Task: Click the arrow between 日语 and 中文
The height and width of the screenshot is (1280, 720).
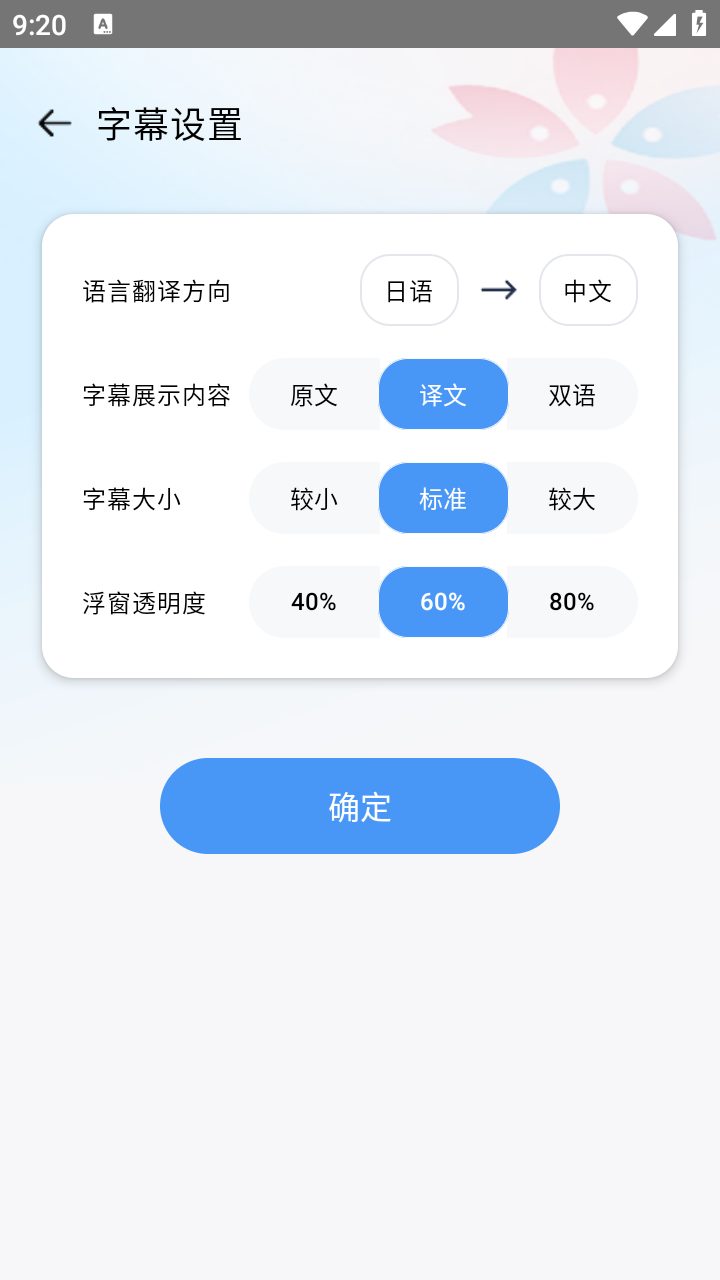Action: coord(498,290)
